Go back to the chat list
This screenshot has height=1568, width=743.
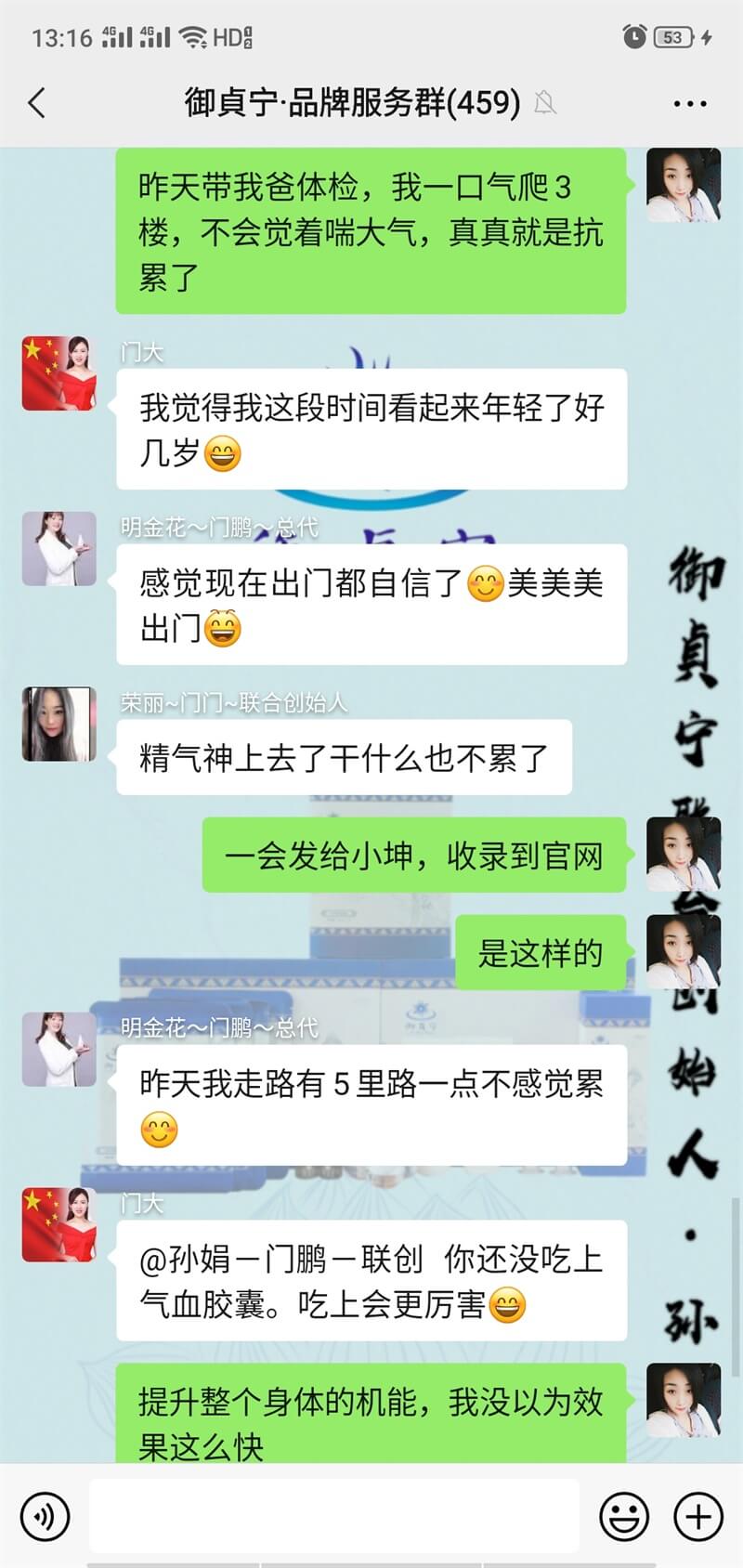tap(37, 102)
